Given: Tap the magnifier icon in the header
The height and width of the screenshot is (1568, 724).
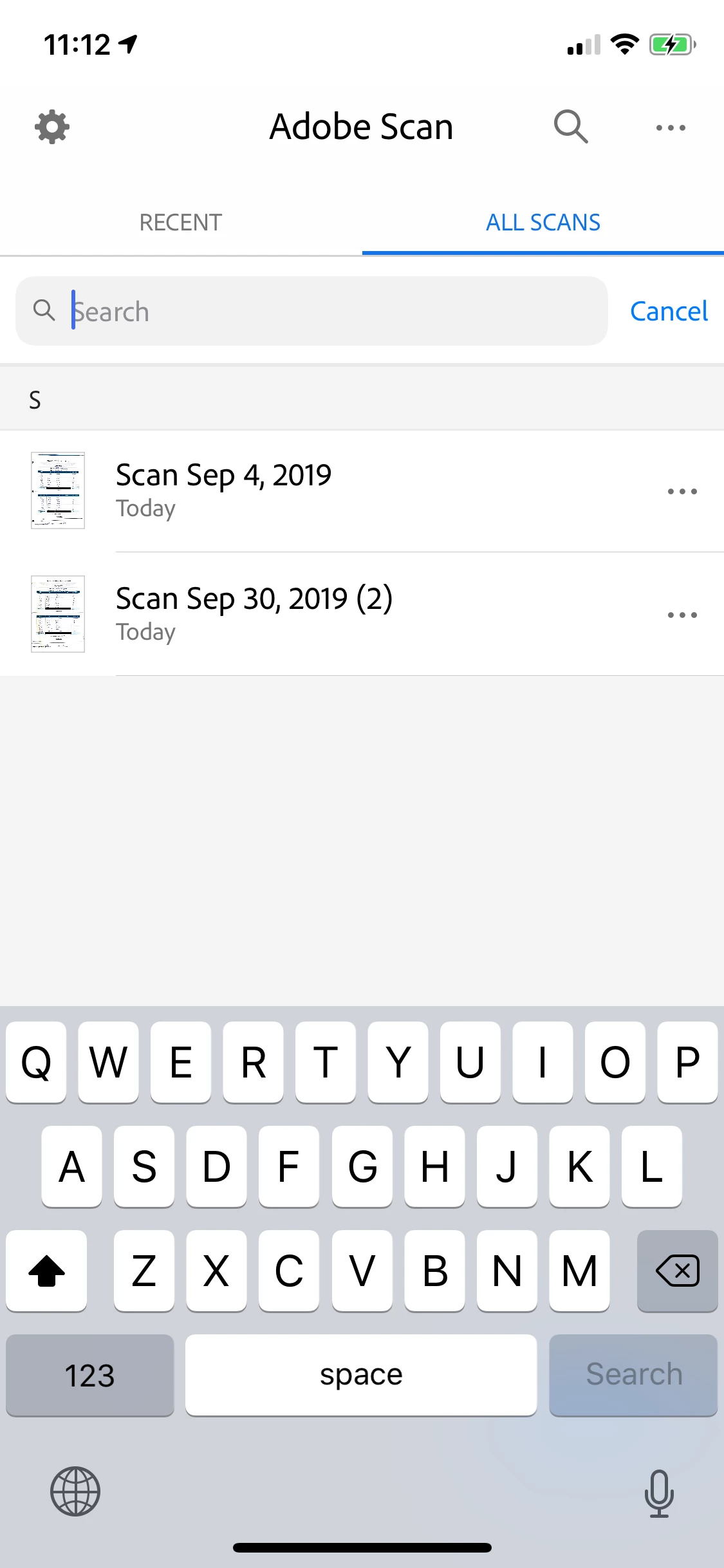Looking at the screenshot, I should 571,126.
